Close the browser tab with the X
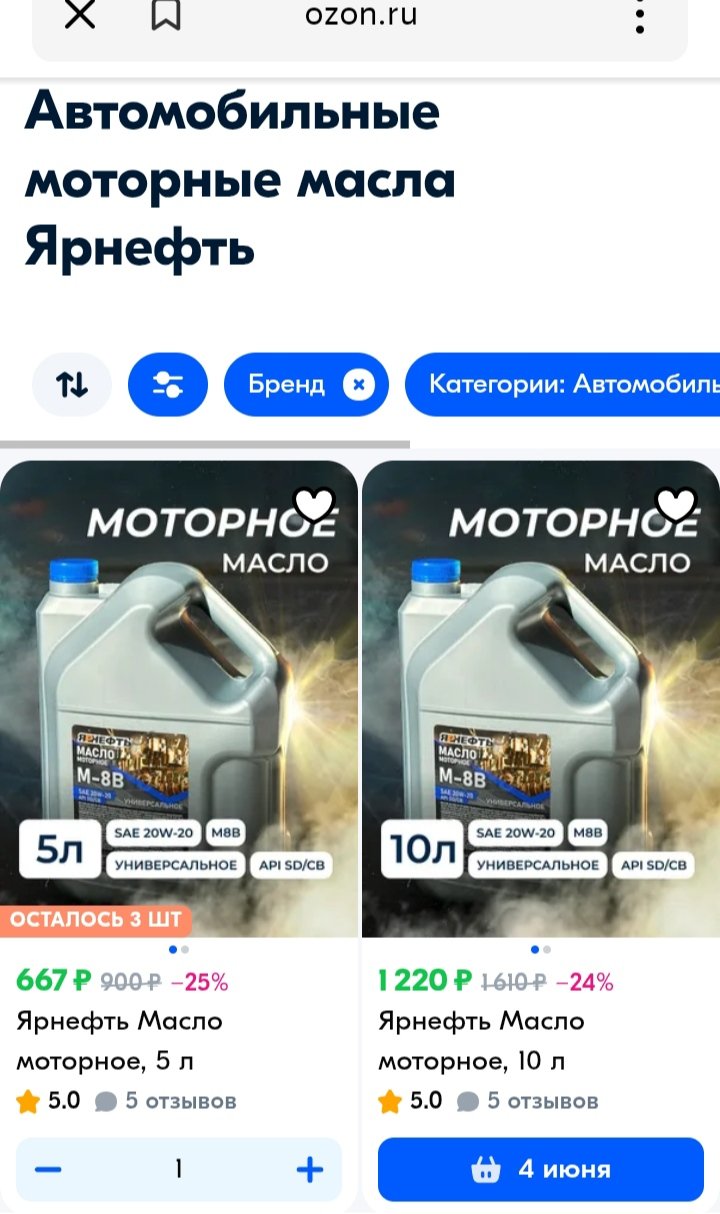The width and height of the screenshot is (720, 1214). [x=80, y=16]
